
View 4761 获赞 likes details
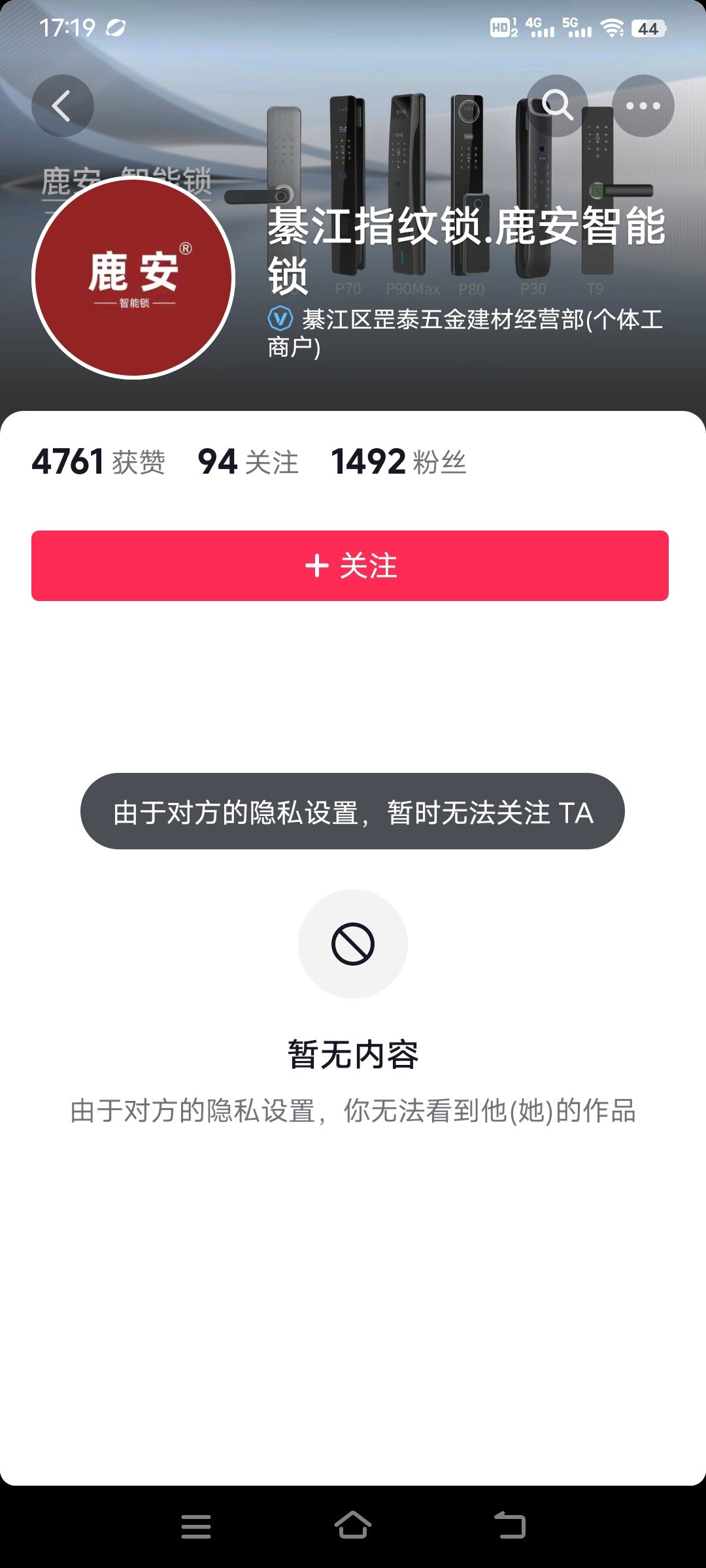98,462
